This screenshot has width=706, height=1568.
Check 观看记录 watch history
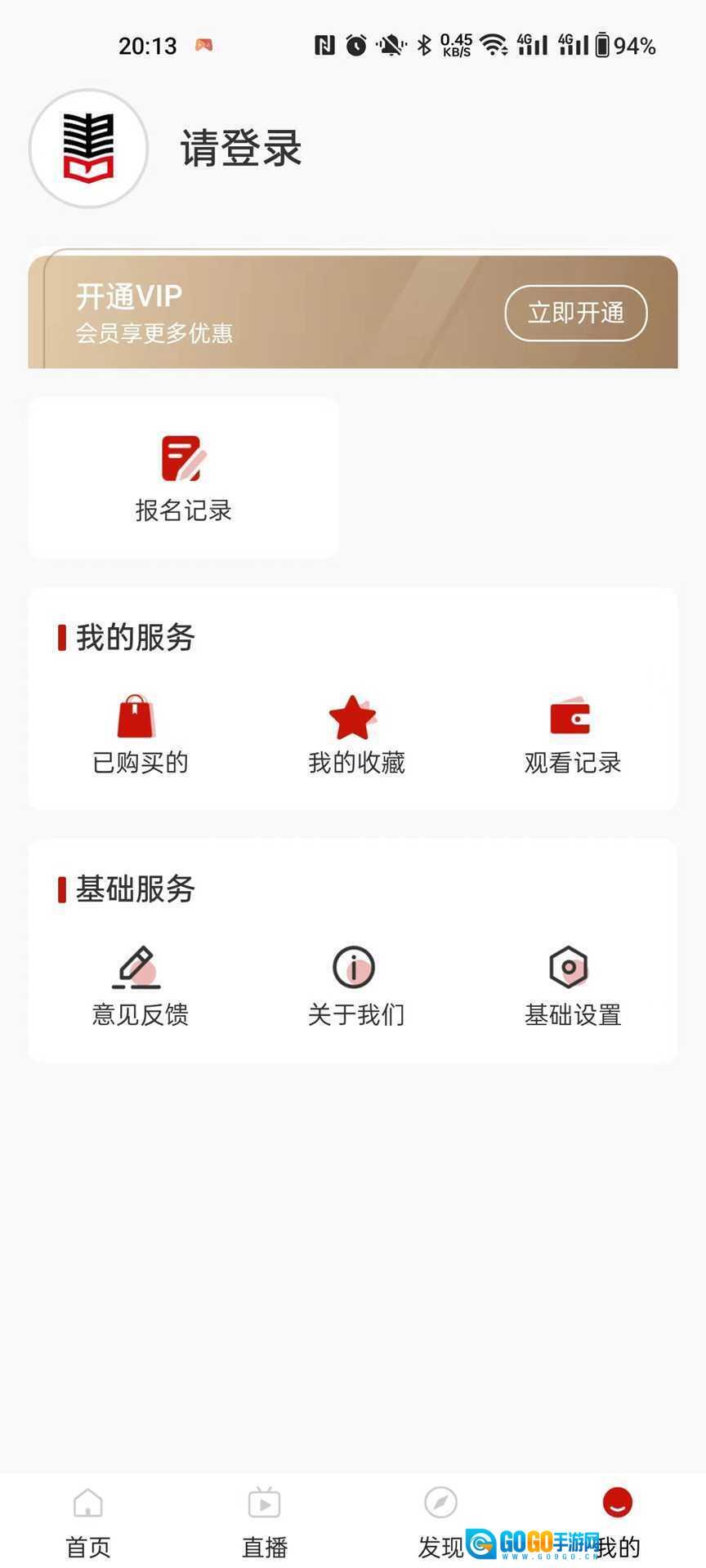[x=572, y=734]
